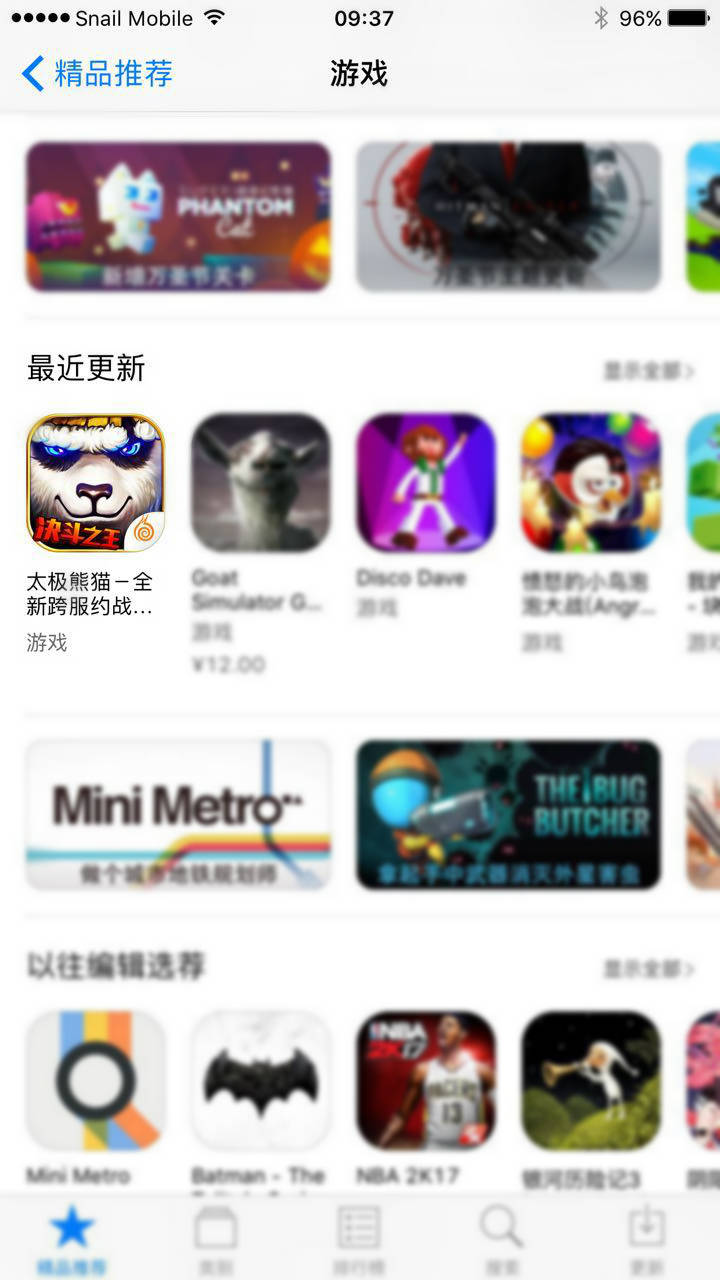This screenshot has width=720, height=1280.
Task: Go back to 精品推荐
Action: 97,74
